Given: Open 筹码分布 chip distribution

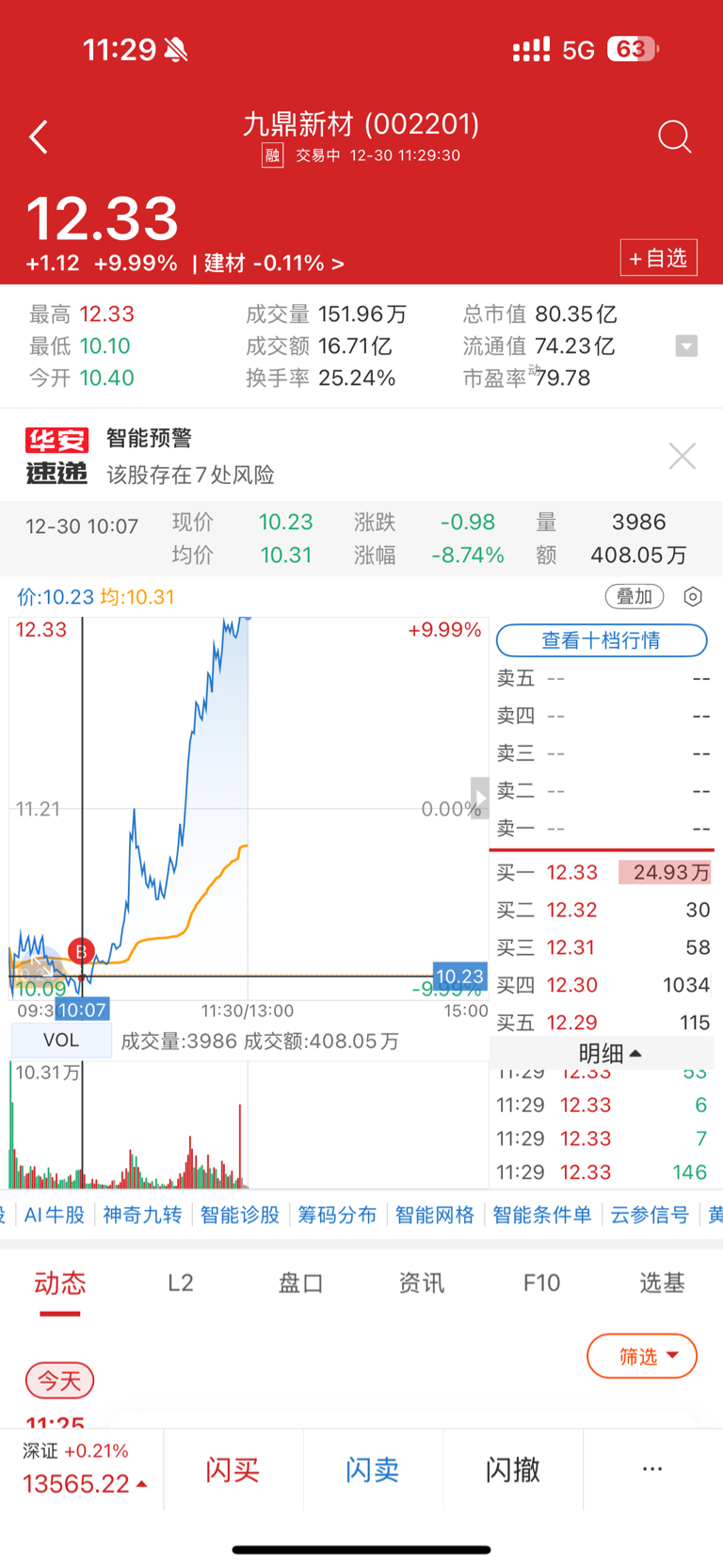Looking at the screenshot, I should [x=337, y=1215].
